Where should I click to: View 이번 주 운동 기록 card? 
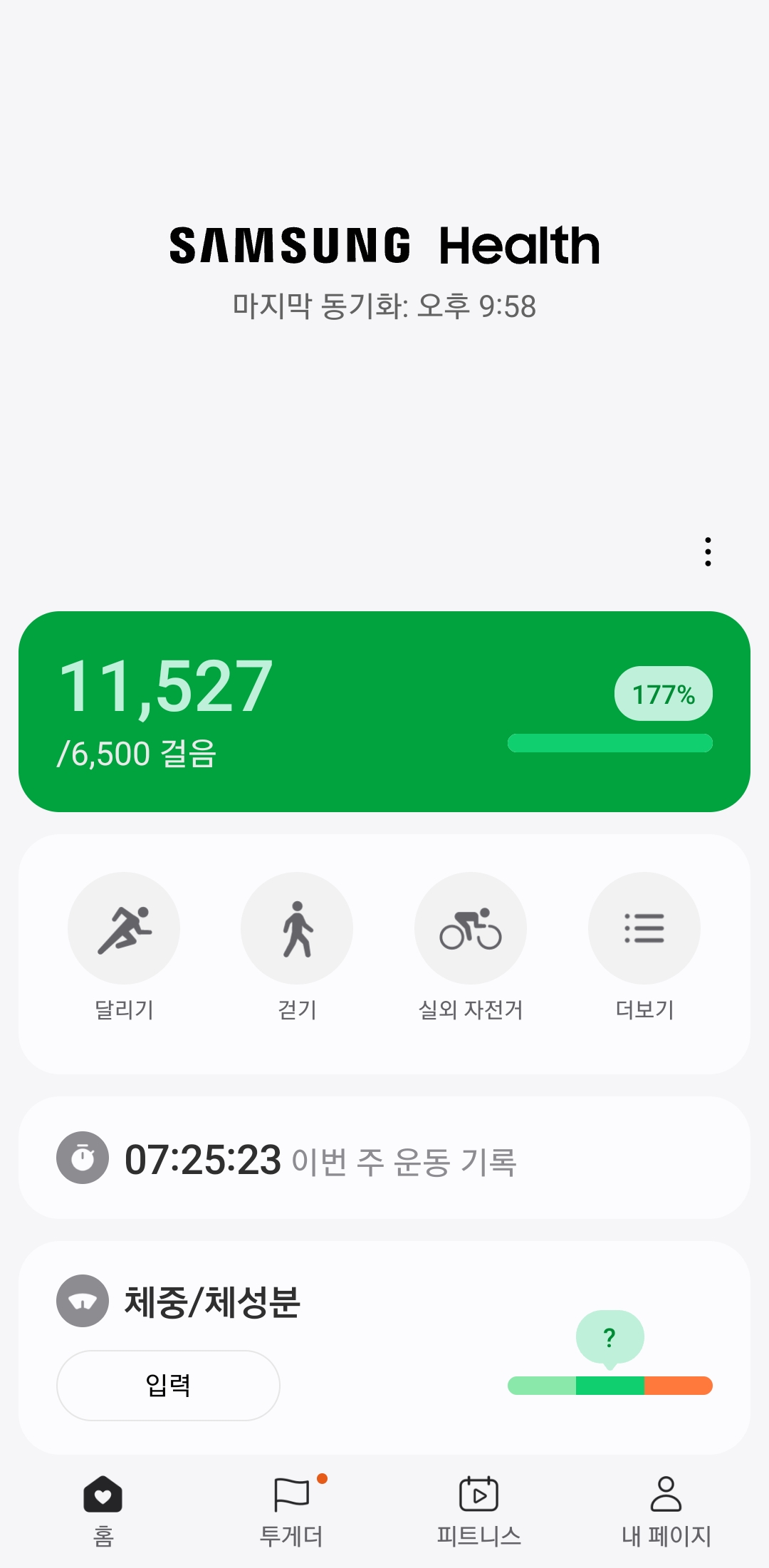click(384, 1158)
